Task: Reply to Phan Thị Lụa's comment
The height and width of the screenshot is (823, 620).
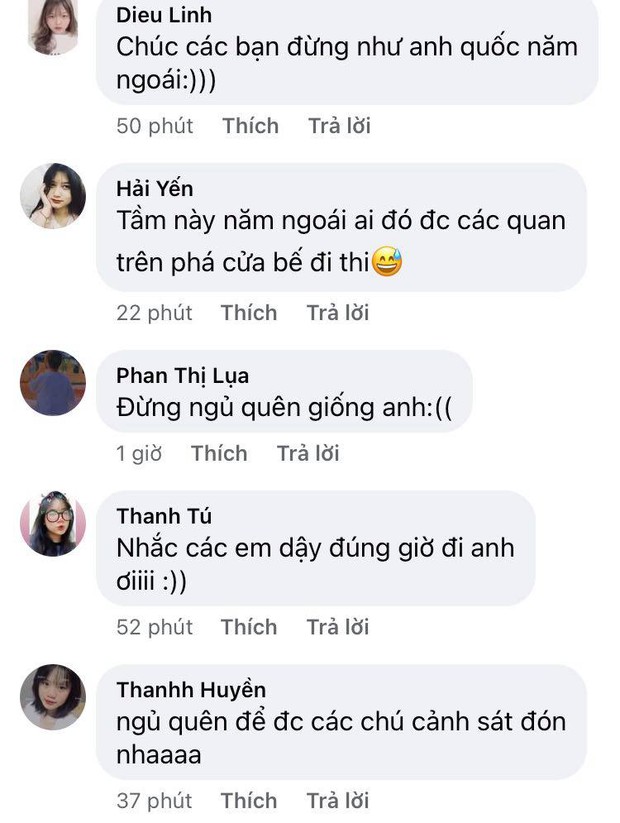Action: [x=308, y=453]
